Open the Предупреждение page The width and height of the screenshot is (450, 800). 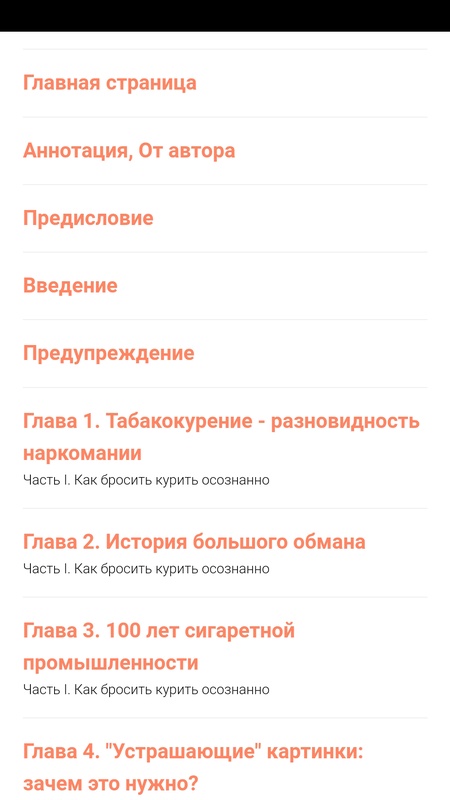109,353
